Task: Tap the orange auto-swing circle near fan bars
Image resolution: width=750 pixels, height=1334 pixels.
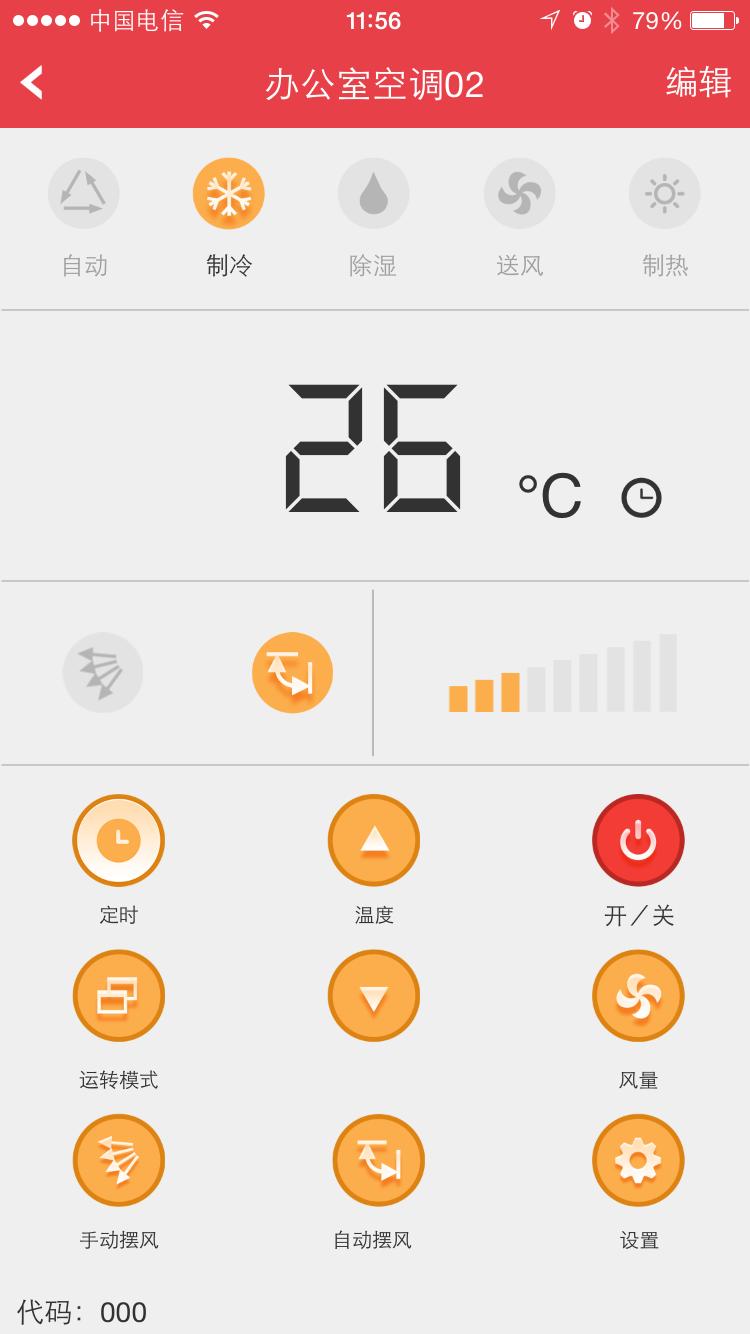Action: point(291,672)
